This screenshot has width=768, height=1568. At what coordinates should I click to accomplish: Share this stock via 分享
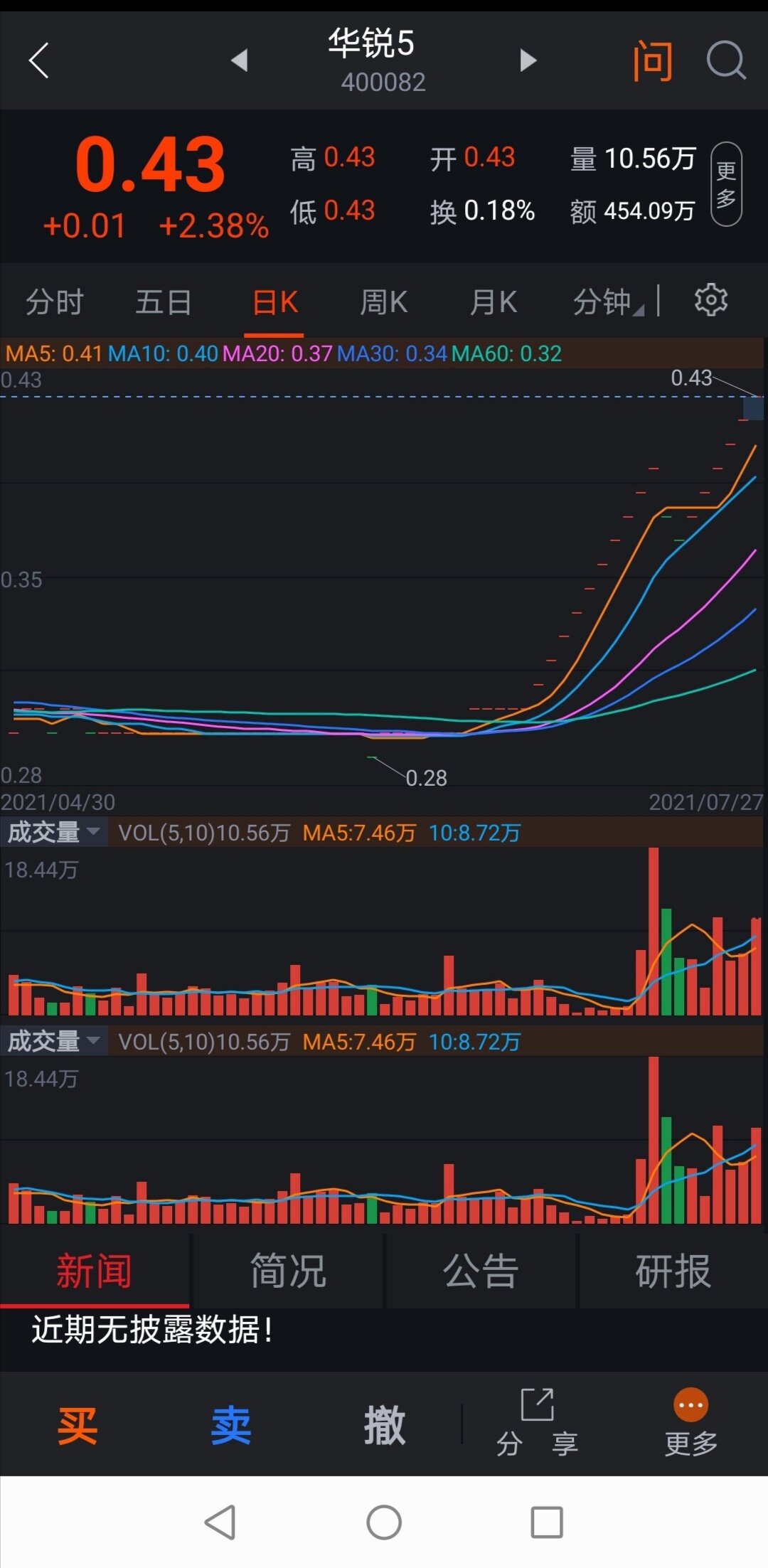537,1424
